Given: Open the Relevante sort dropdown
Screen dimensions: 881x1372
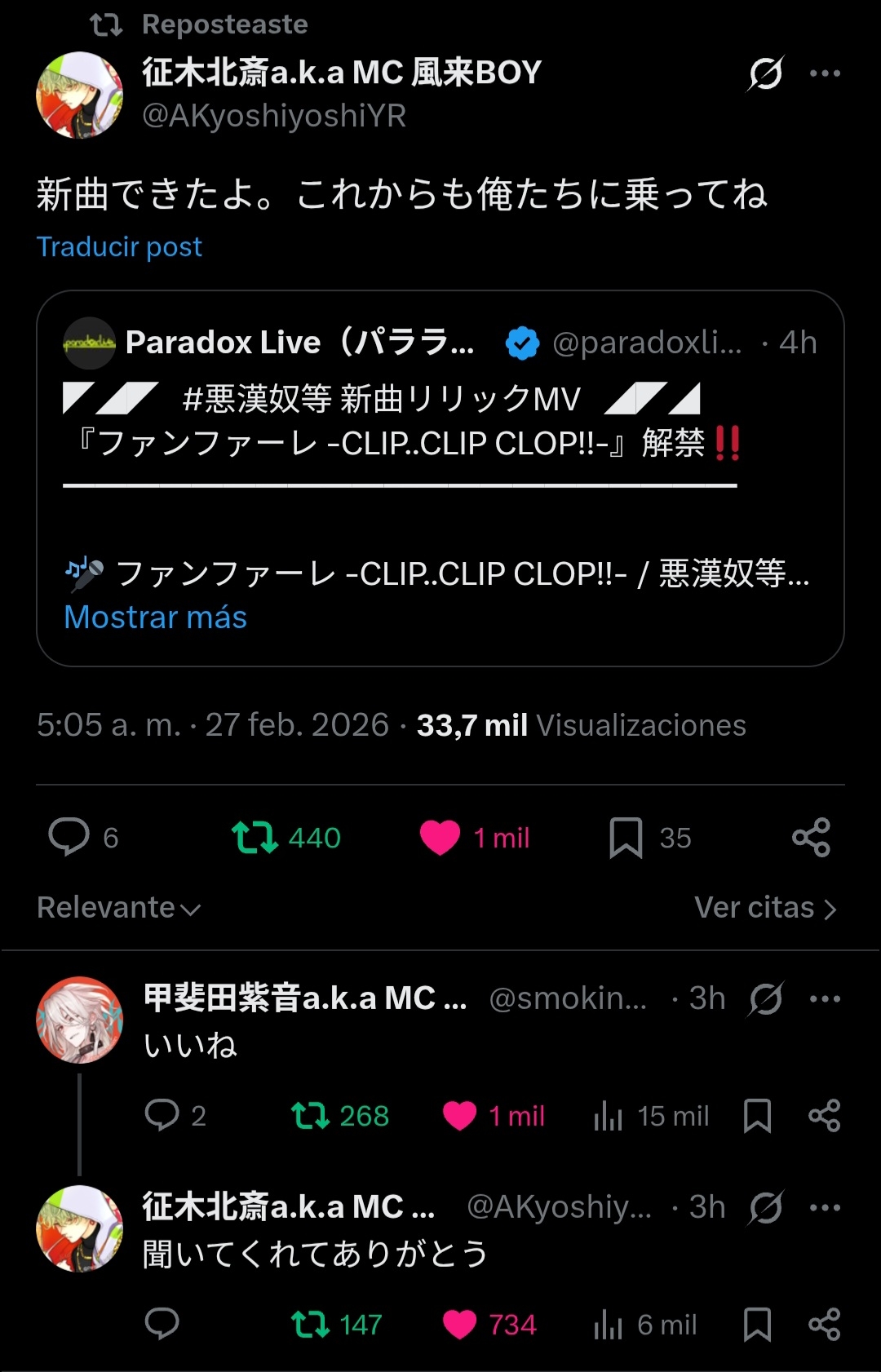Looking at the screenshot, I should click(119, 908).
